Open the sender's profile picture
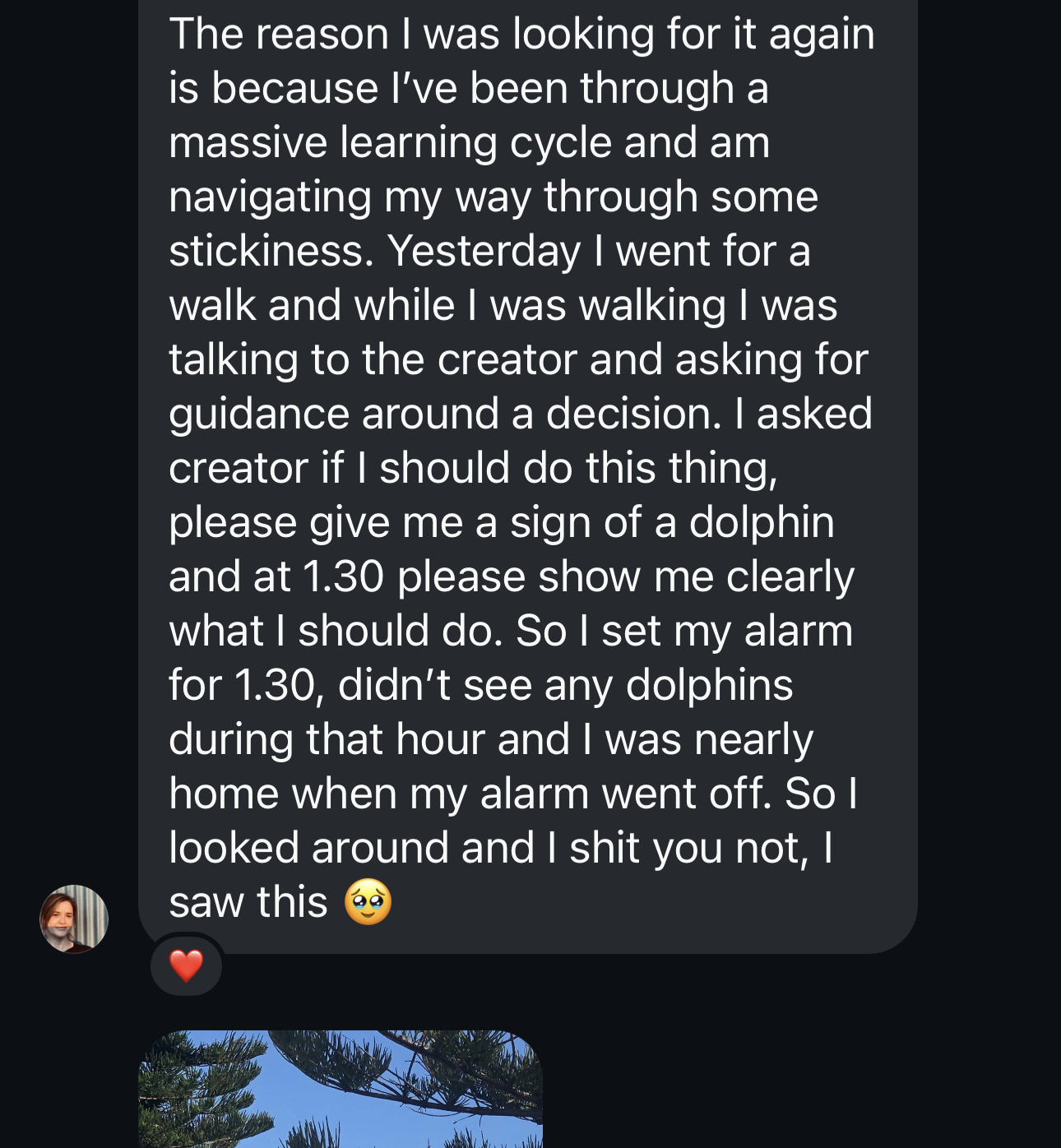Screen dimensions: 1061x1148 [74, 919]
